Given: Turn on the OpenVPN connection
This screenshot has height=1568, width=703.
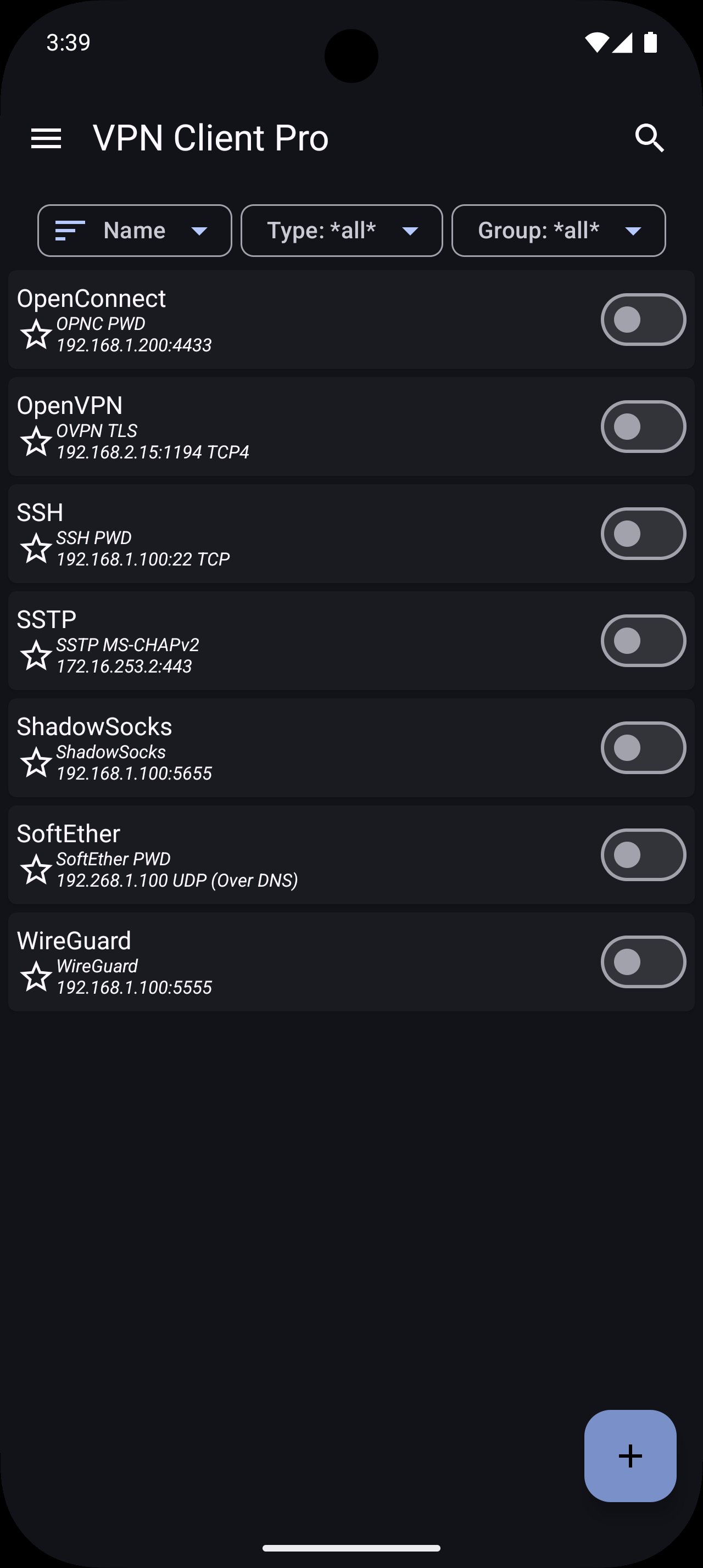Looking at the screenshot, I should (643, 427).
